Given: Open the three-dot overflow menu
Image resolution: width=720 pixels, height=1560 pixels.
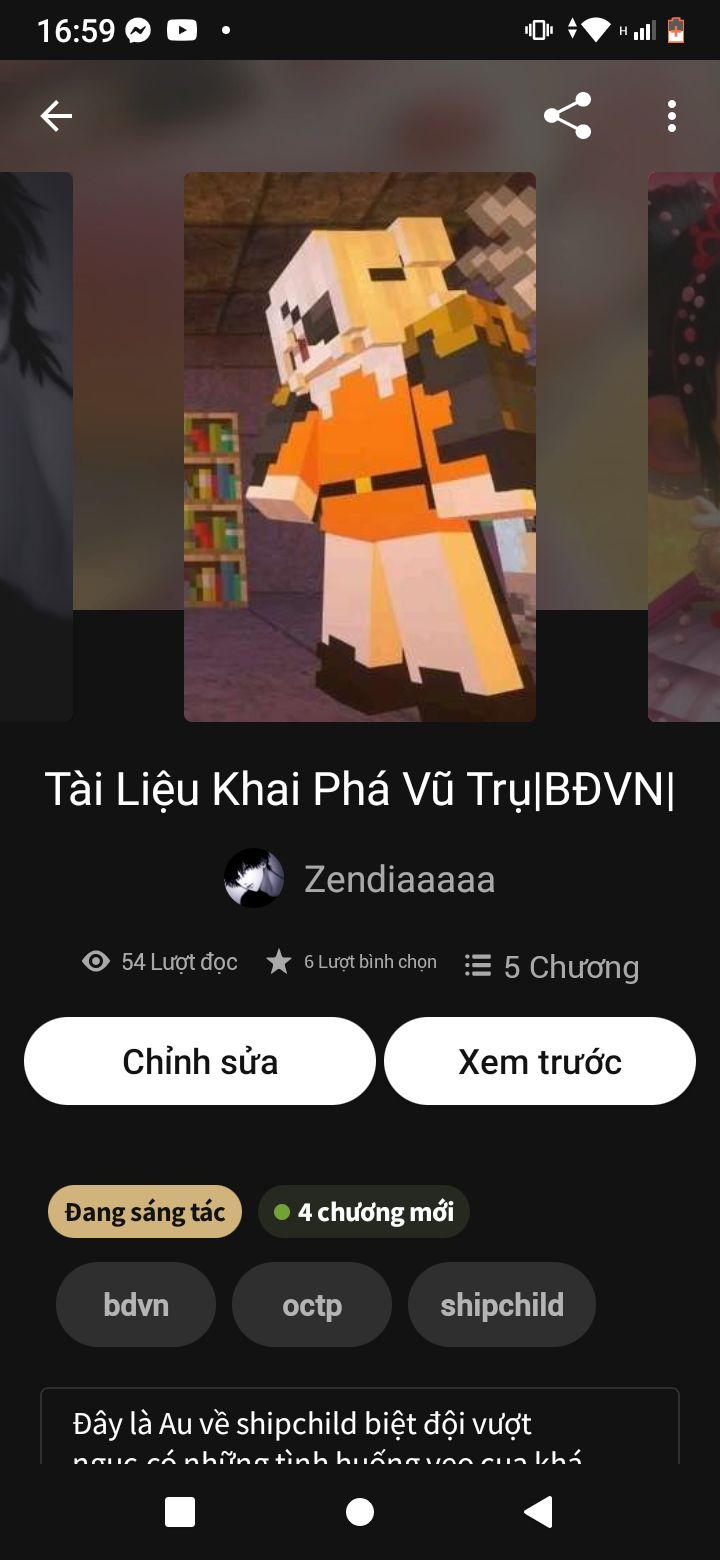Looking at the screenshot, I should [672, 117].
